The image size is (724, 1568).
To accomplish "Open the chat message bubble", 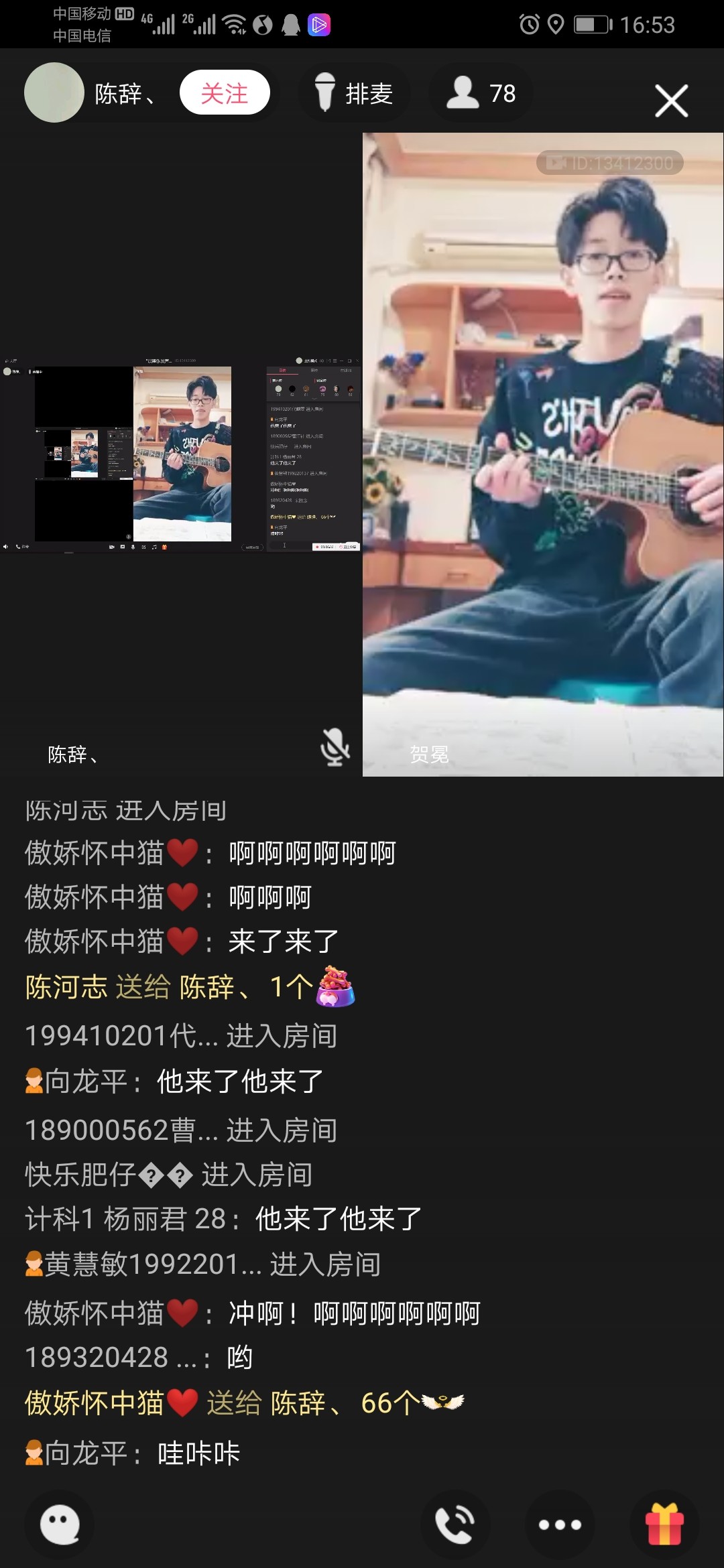I will [x=60, y=1524].
